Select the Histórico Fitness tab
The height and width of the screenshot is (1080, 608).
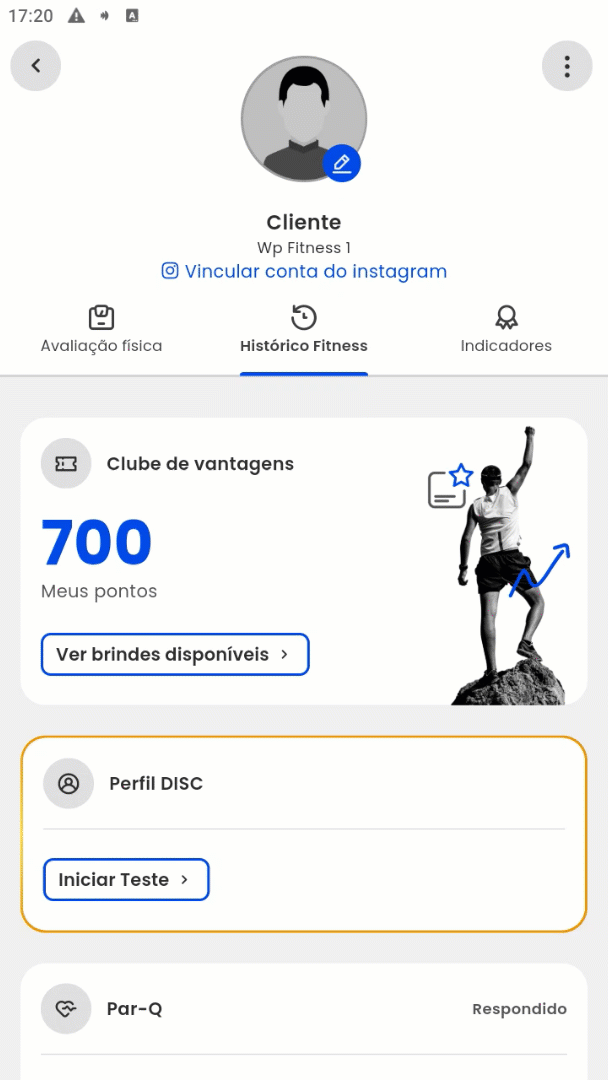(x=304, y=331)
